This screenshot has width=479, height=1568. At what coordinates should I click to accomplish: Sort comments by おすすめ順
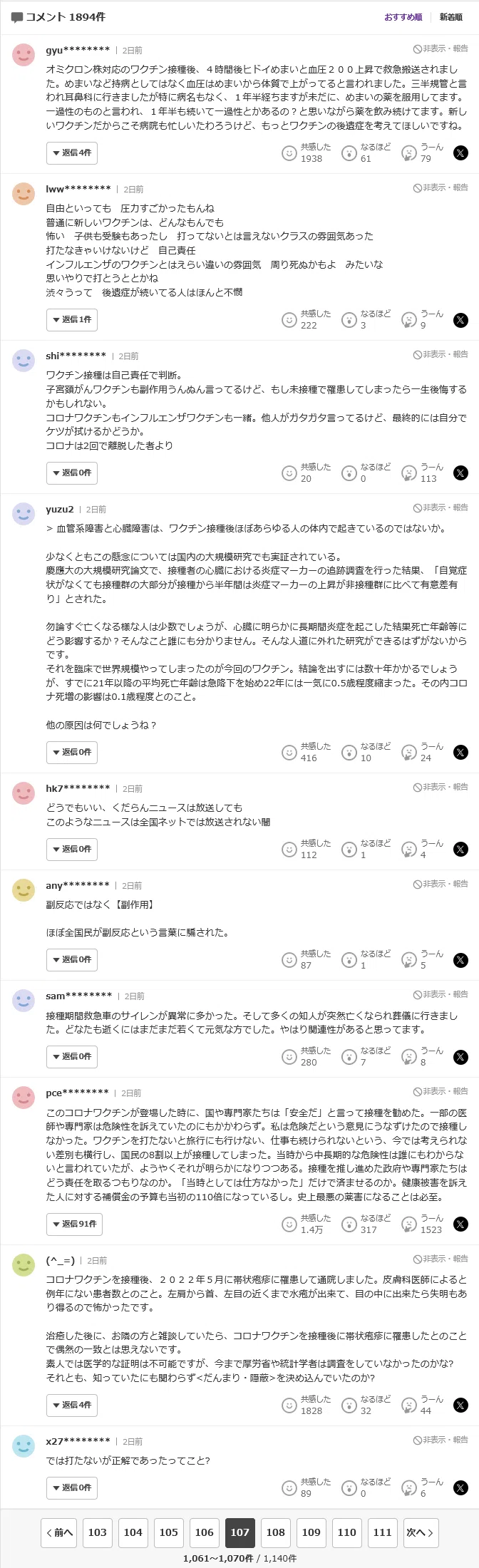[403, 17]
